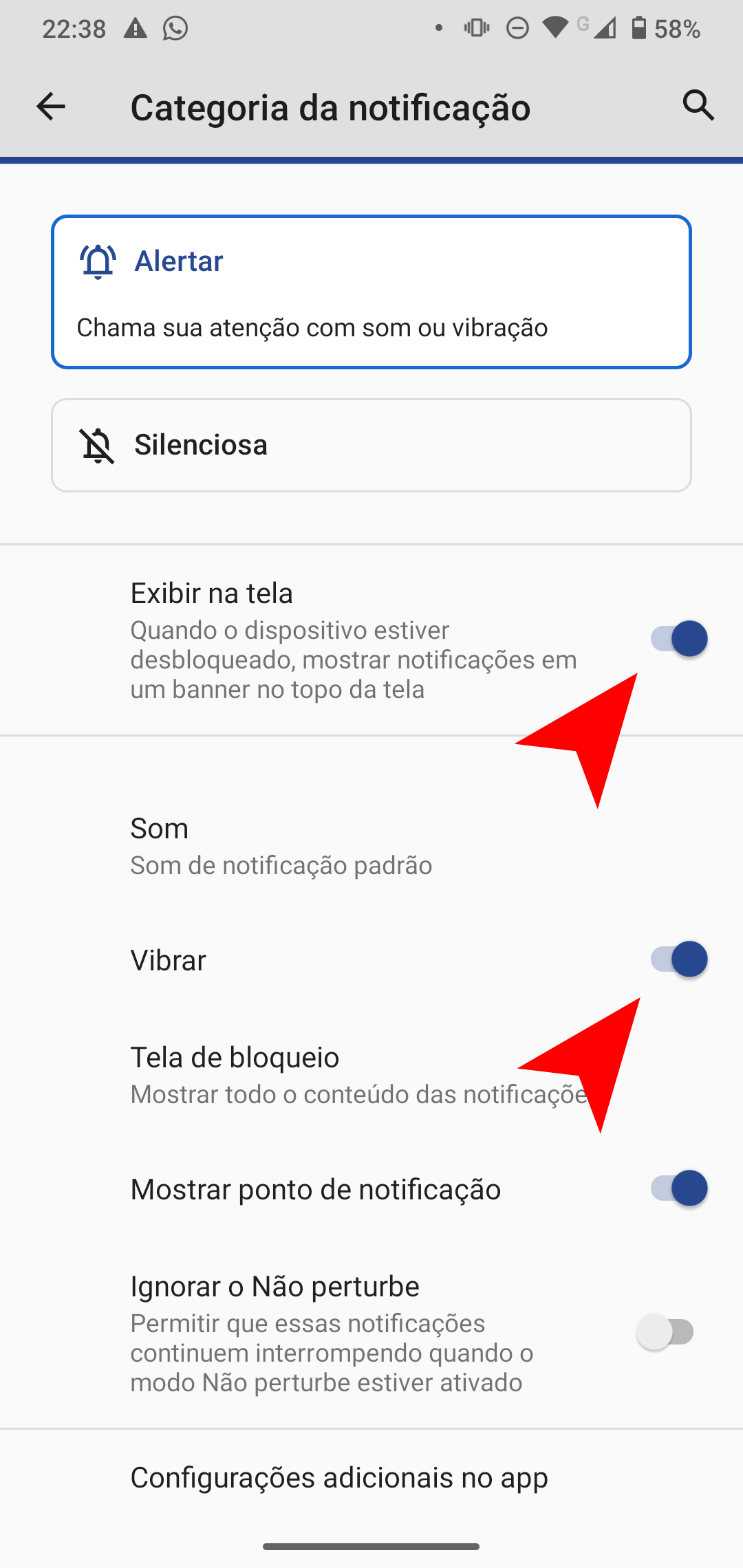Disable the Vibrar toggle

pos(678,959)
